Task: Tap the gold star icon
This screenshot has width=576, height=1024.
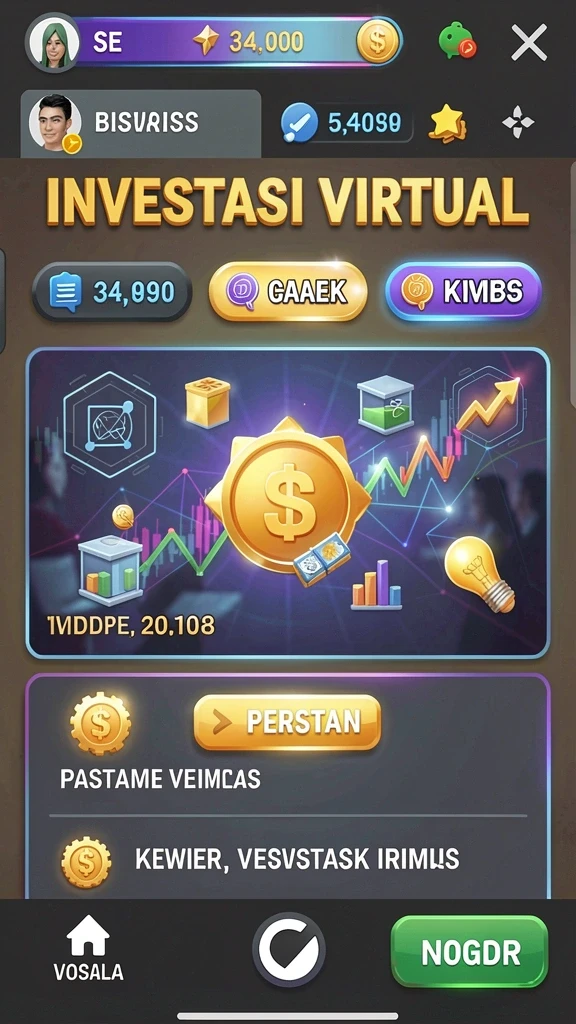Action: [447, 122]
